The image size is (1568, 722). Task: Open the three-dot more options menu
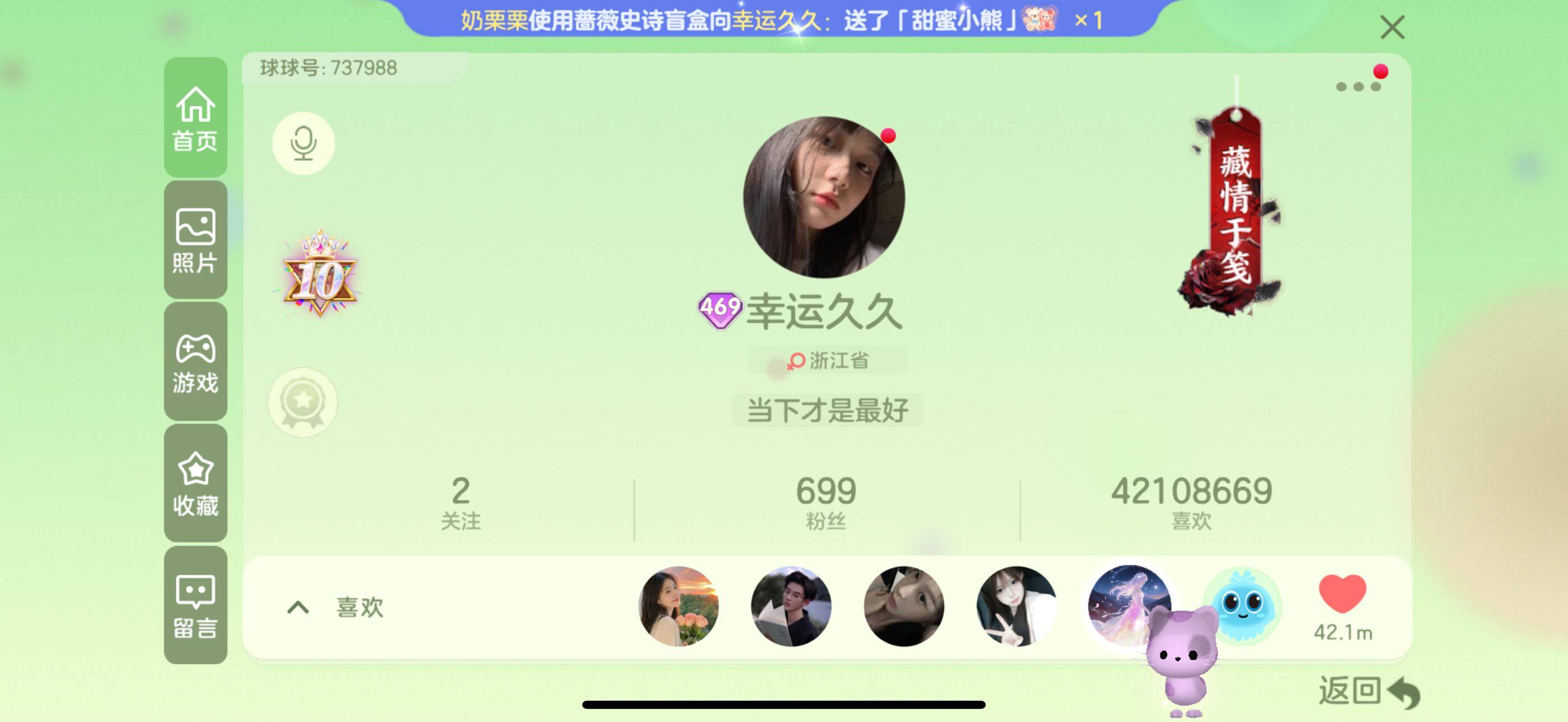(x=1357, y=86)
